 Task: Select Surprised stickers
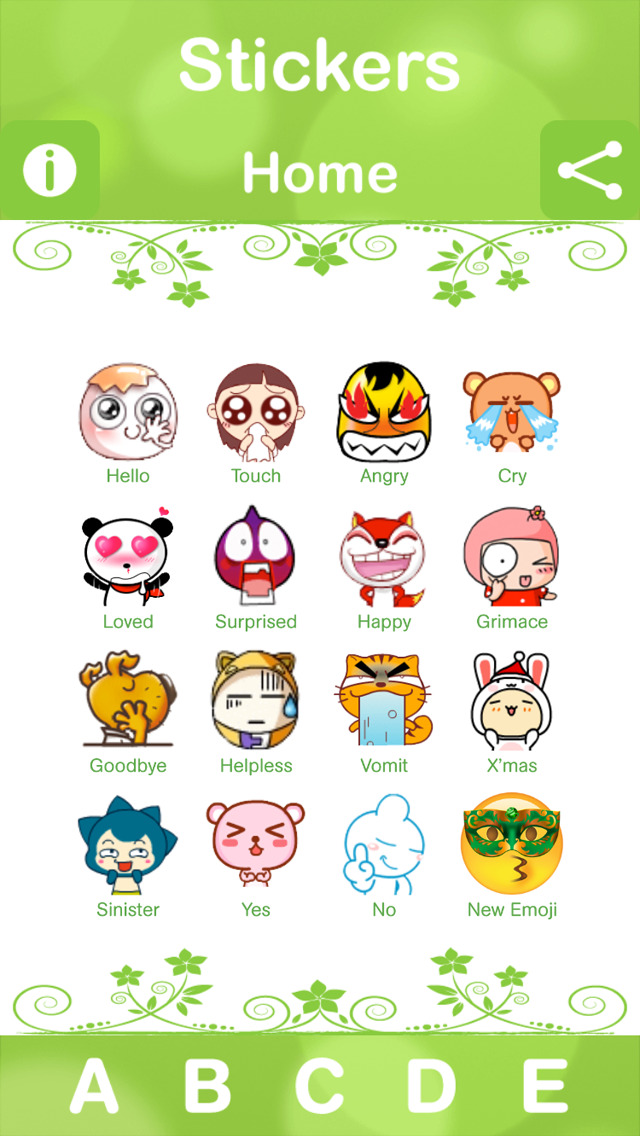pyautogui.click(x=256, y=569)
